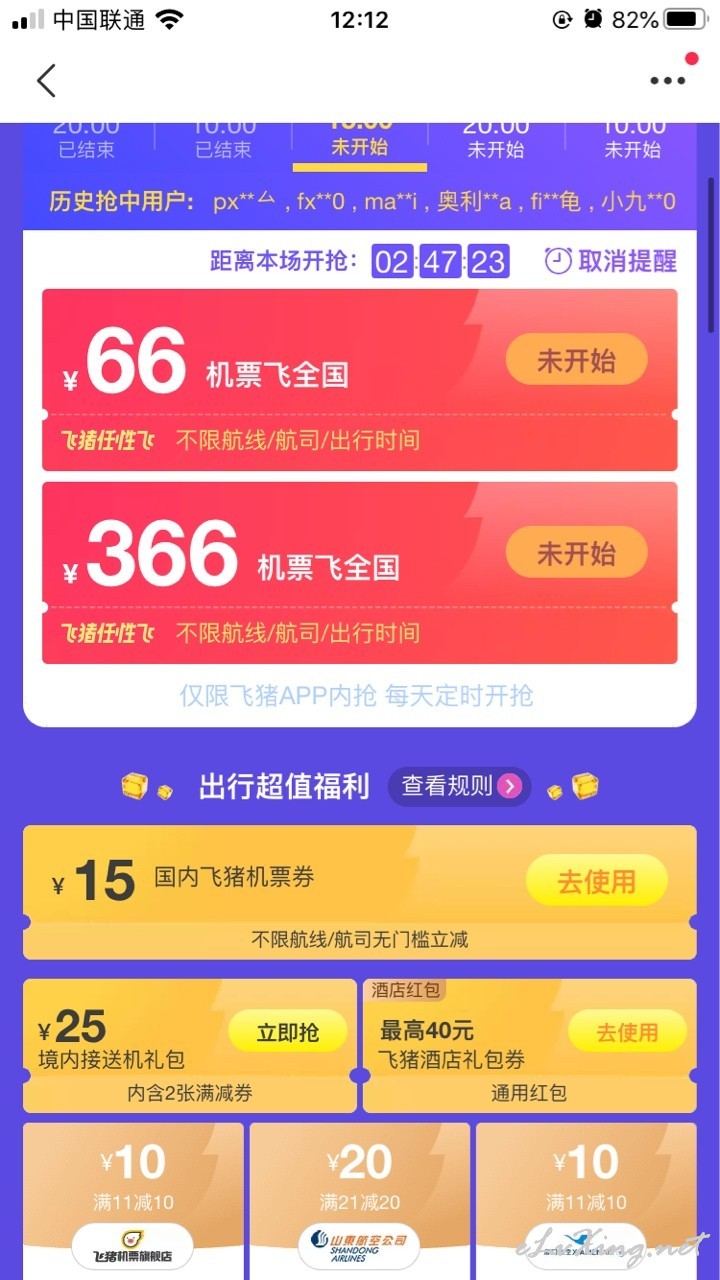Tap 立即抢 for the ¥25 transfer pack
720x1280 pixels.
point(287,1032)
